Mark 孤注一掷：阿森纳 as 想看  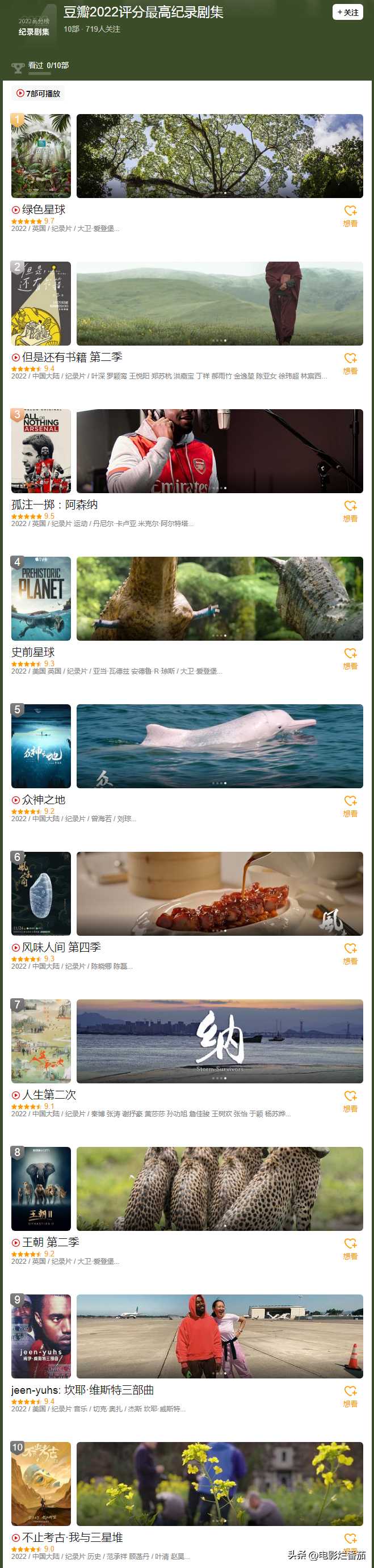(350, 510)
